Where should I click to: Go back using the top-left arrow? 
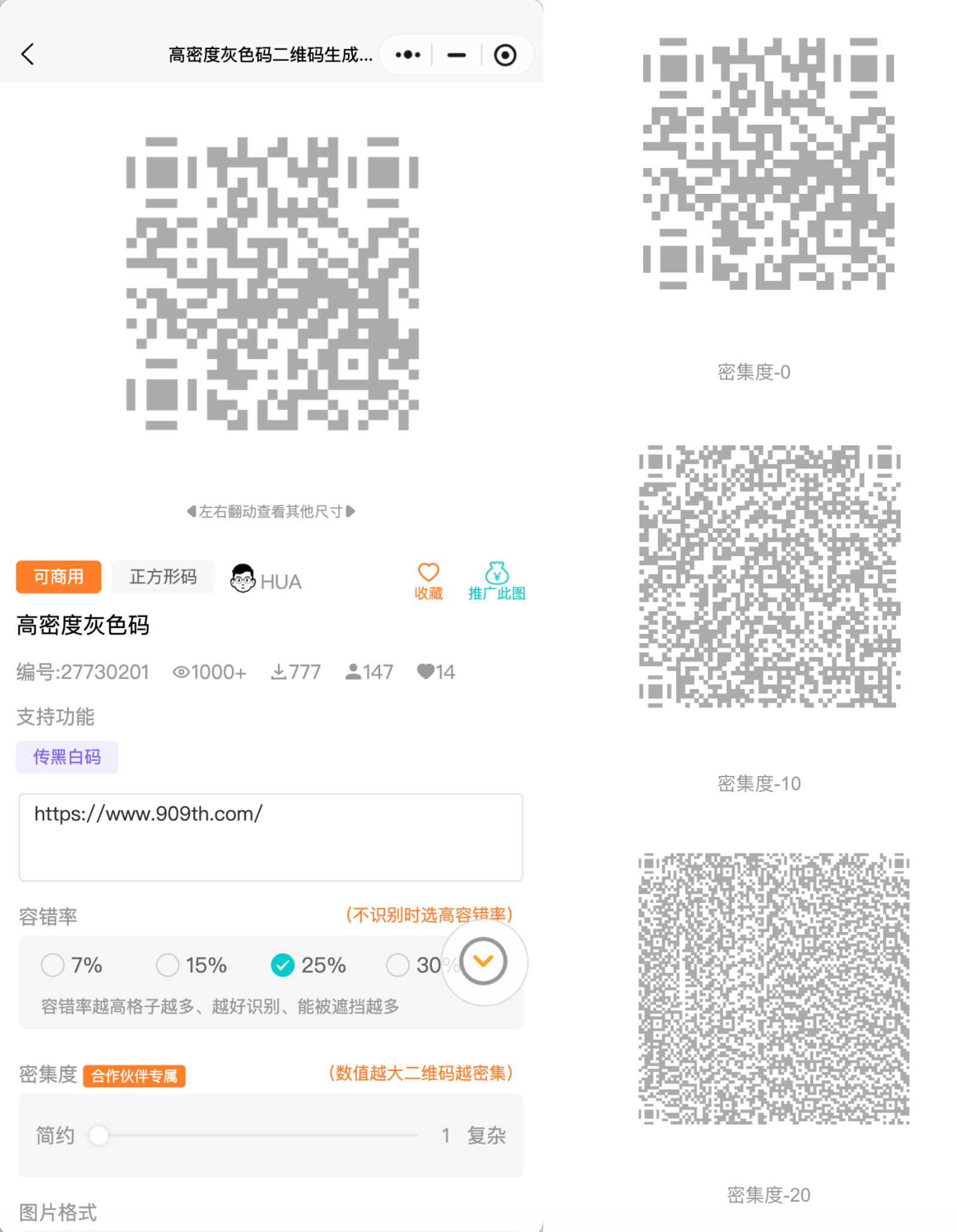[28, 54]
